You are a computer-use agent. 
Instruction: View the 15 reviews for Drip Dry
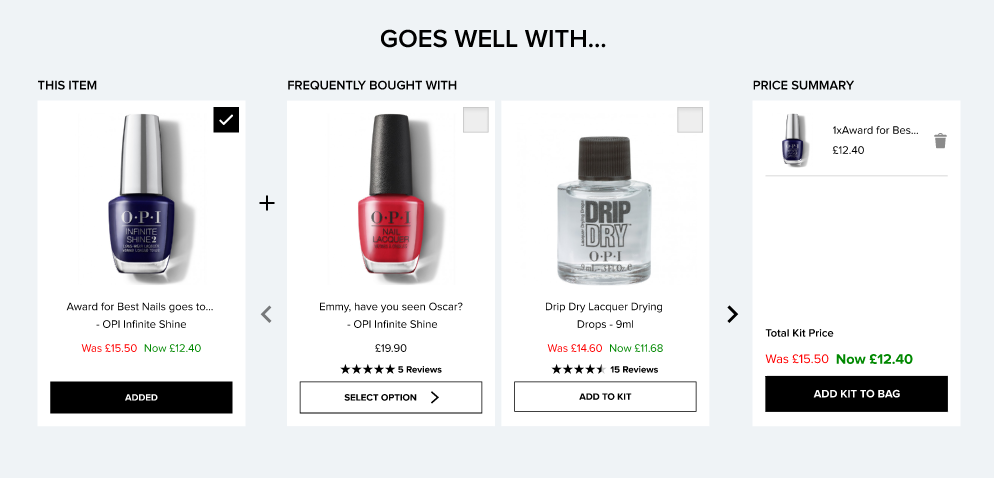click(633, 370)
